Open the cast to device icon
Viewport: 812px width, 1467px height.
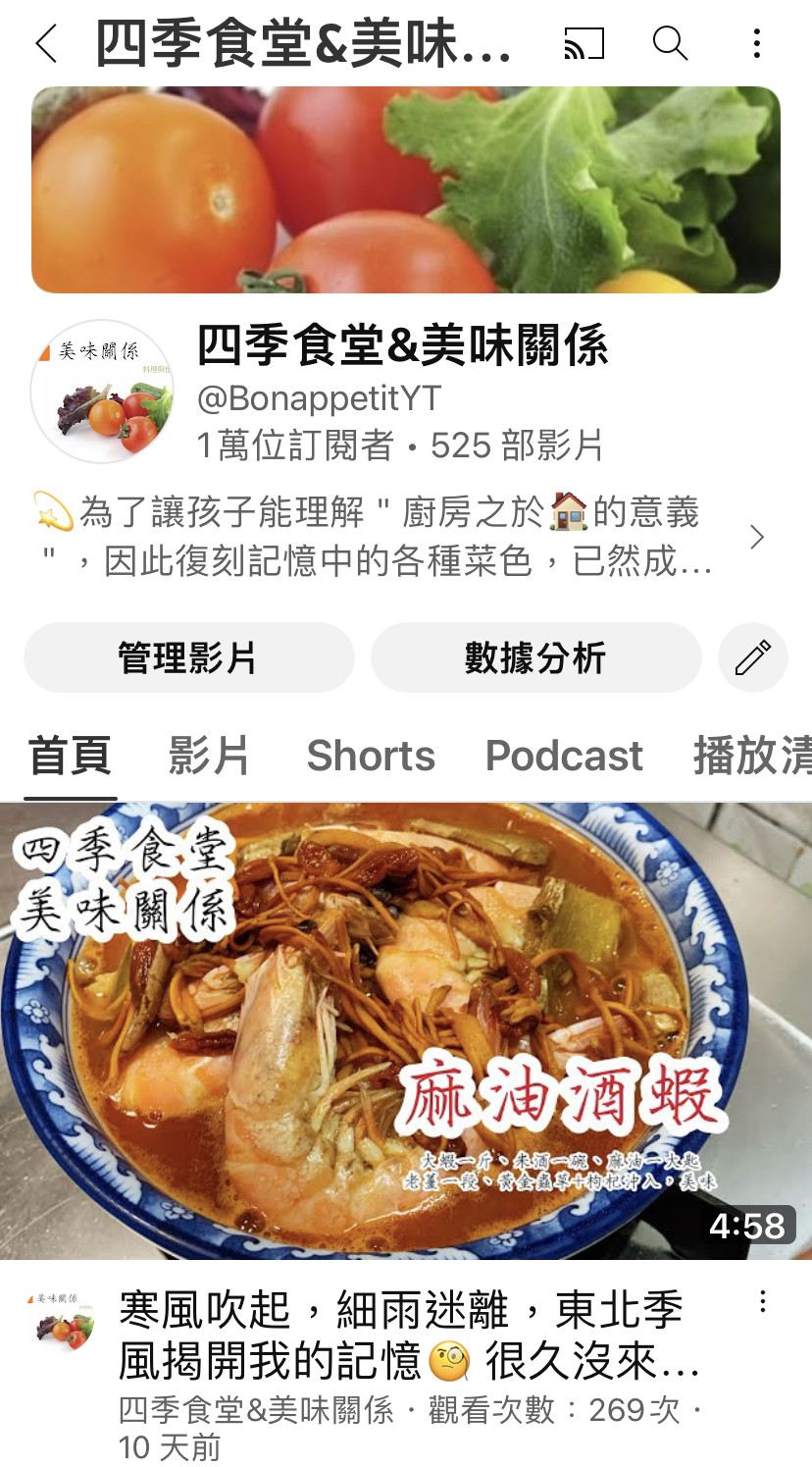pyautogui.click(x=584, y=43)
